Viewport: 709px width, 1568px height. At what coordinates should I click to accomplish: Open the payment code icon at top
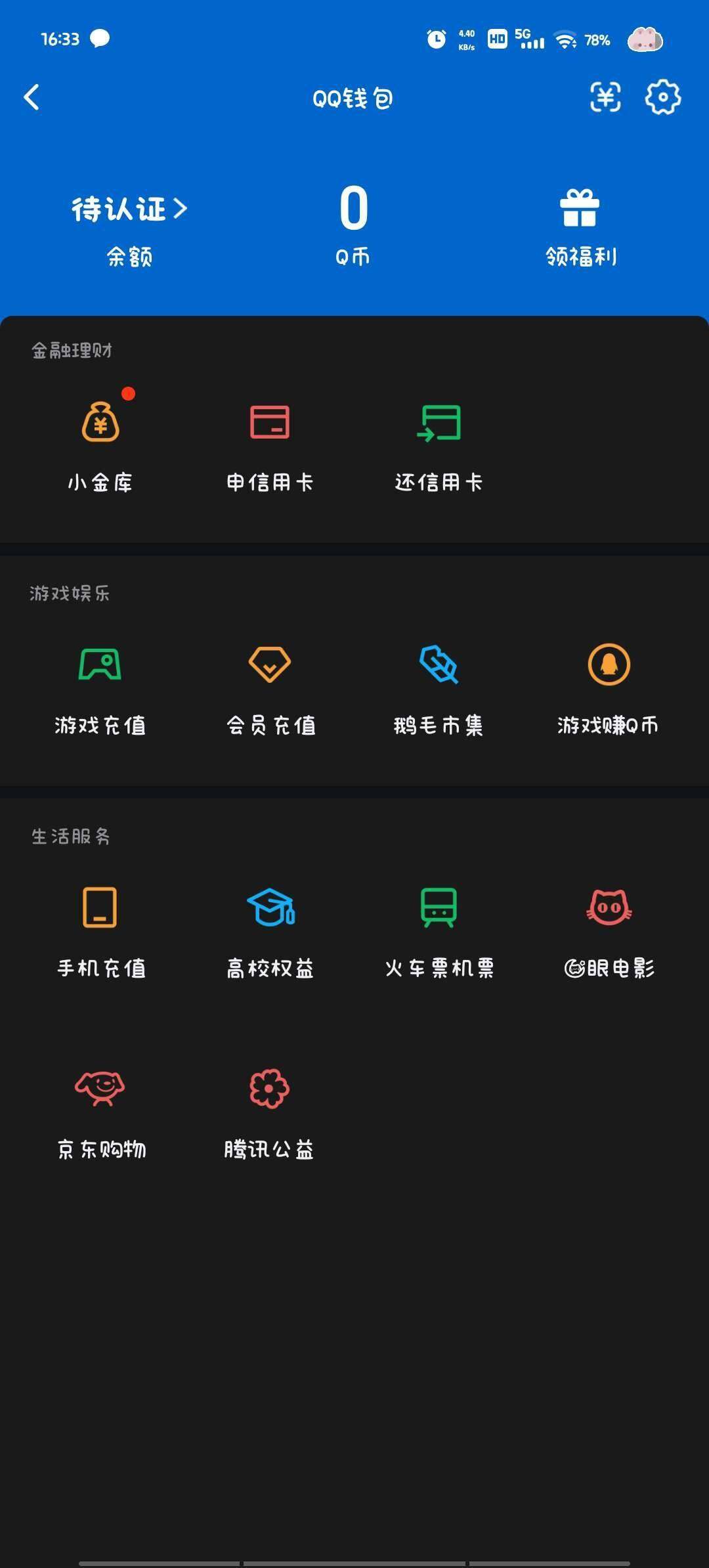coord(605,97)
